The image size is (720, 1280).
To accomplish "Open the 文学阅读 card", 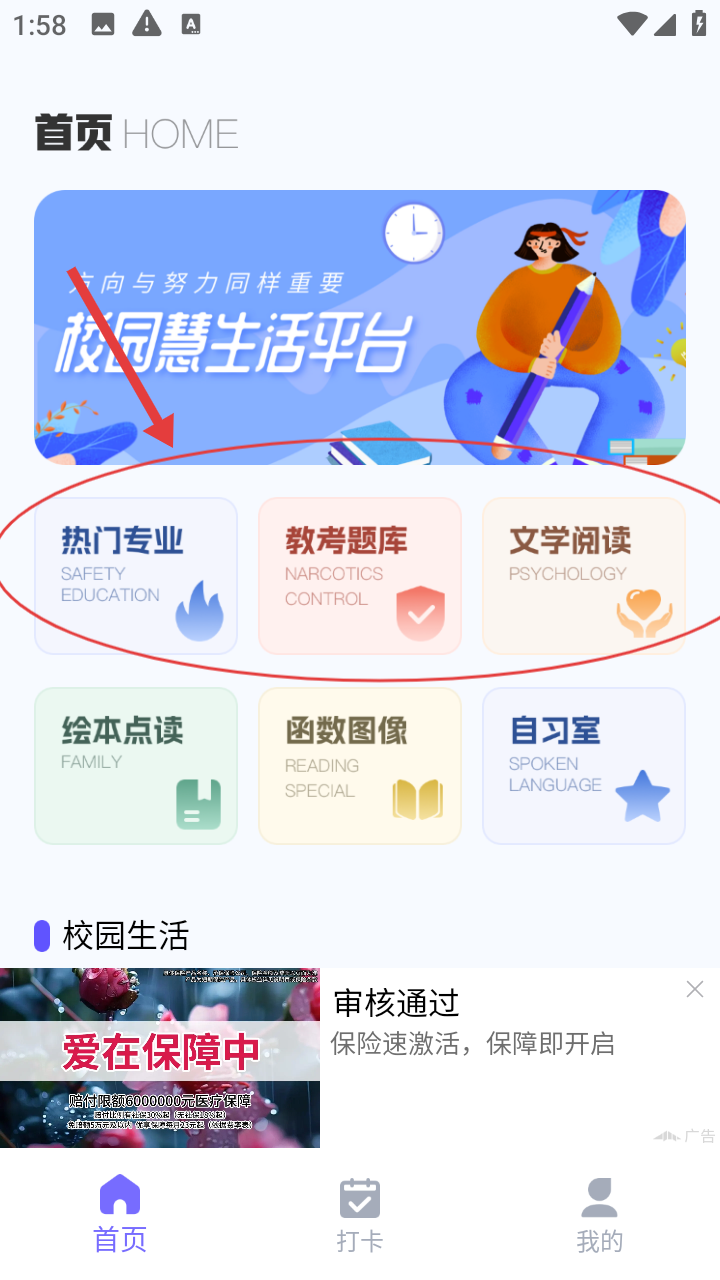I will click(x=584, y=576).
